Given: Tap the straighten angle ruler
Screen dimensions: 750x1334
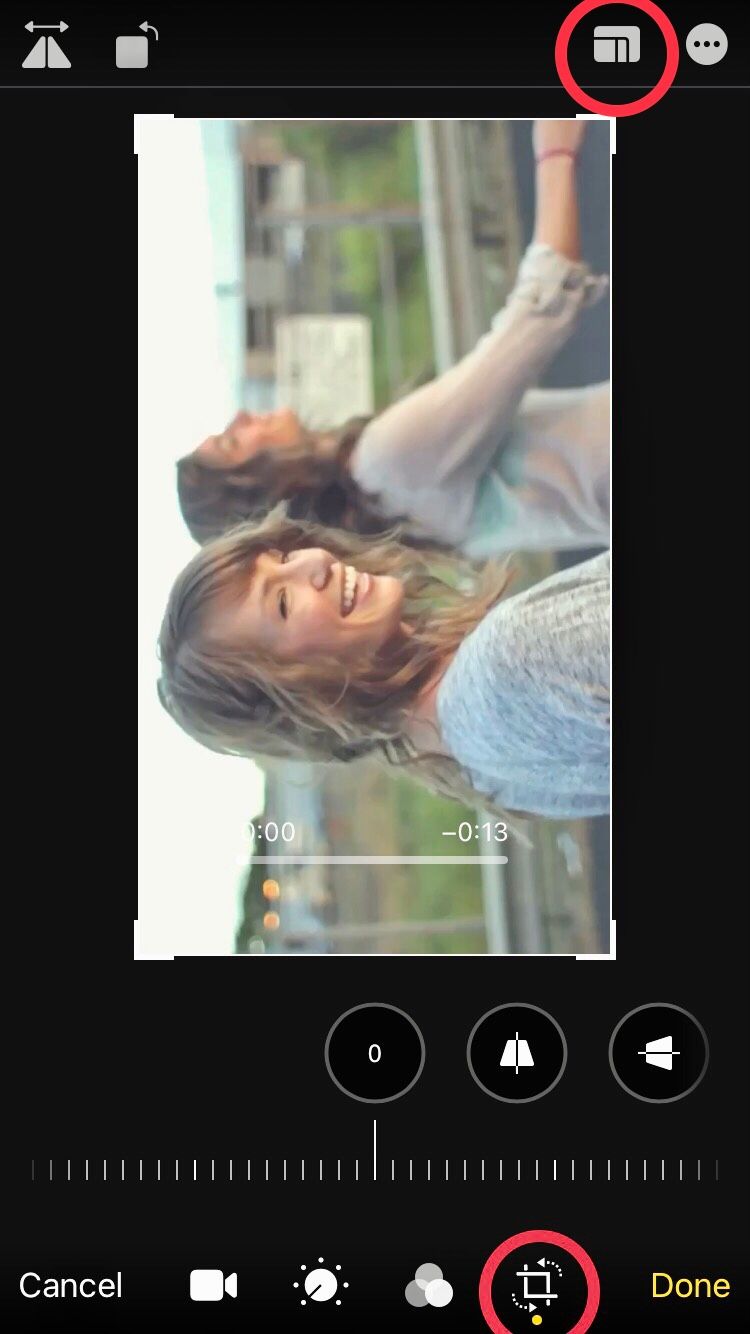Looking at the screenshot, I should tap(375, 1168).
